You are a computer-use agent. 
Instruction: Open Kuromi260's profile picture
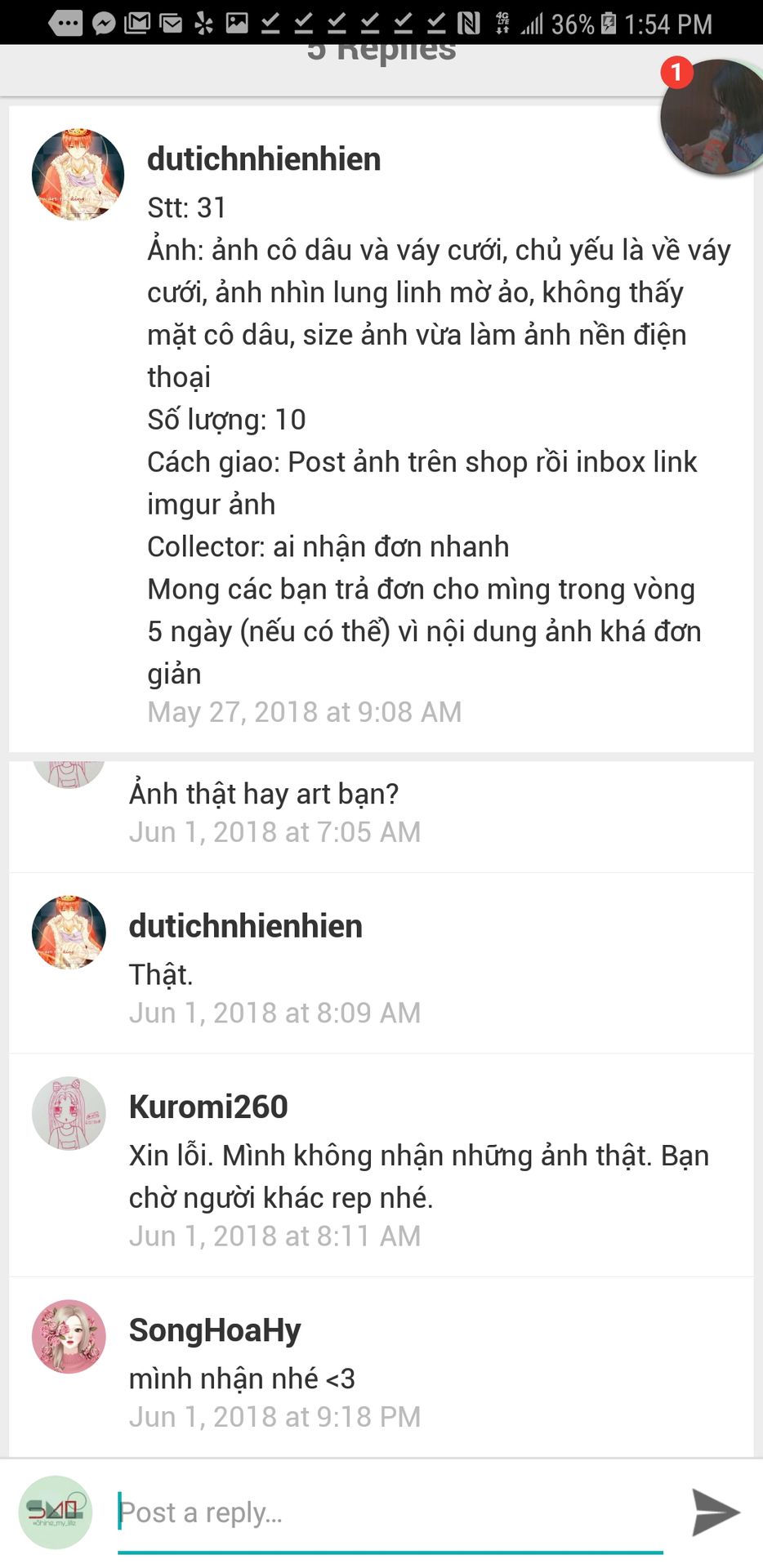[x=69, y=1113]
